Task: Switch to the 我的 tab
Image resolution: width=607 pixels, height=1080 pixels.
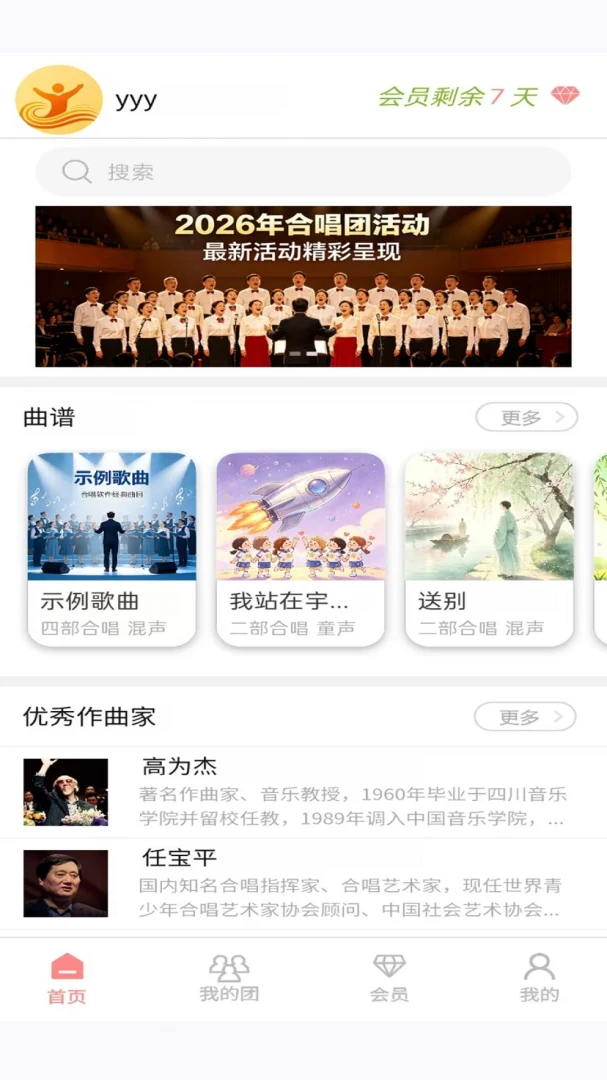Action: (x=539, y=979)
